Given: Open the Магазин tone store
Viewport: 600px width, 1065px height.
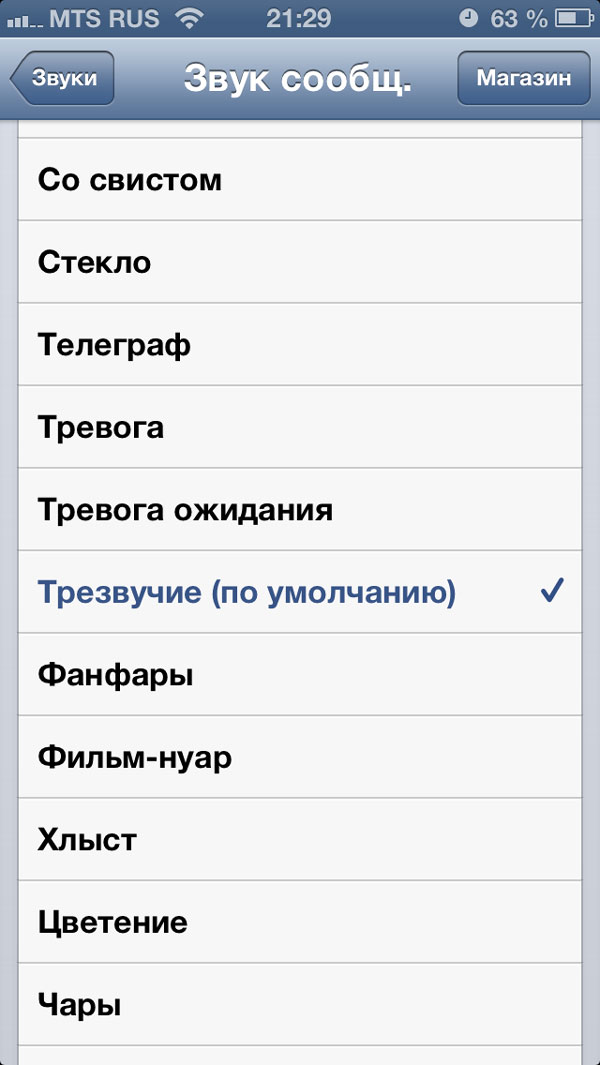Looking at the screenshot, I should (x=524, y=78).
